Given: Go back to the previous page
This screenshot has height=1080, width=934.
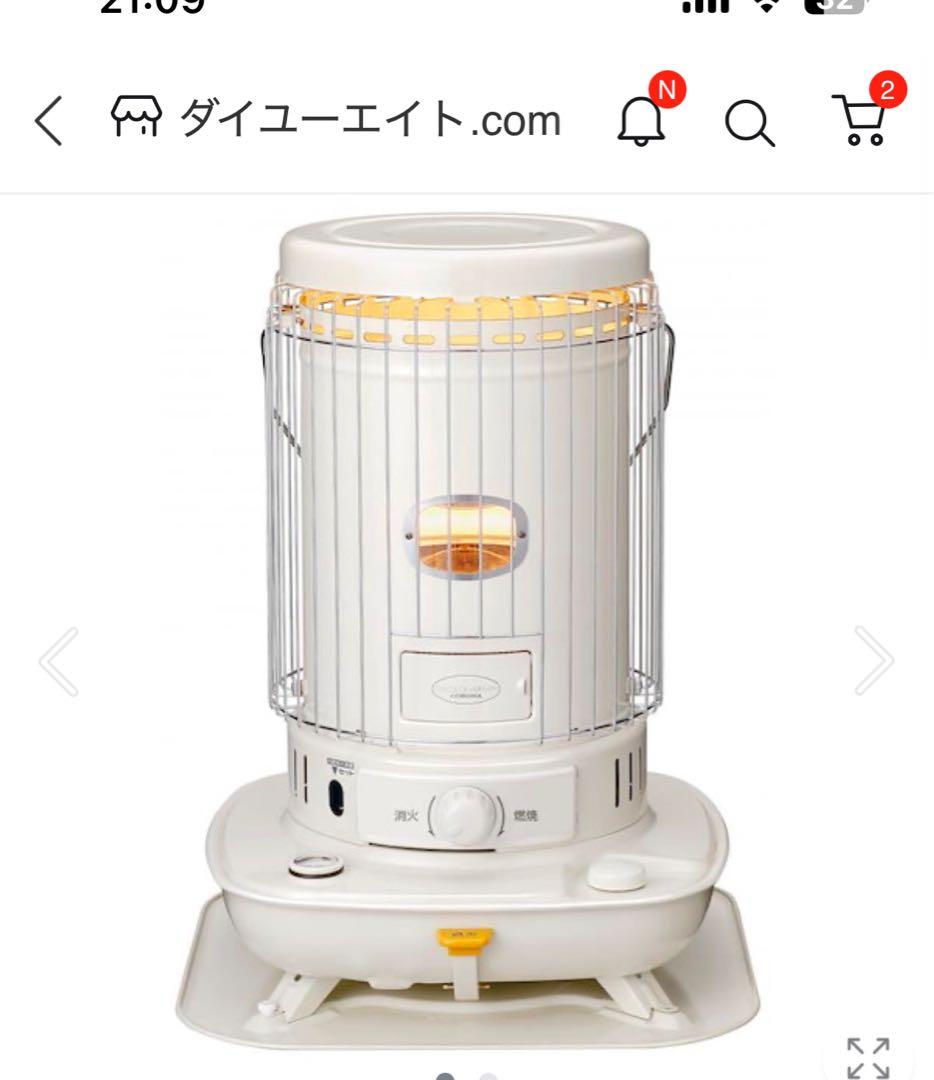Looking at the screenshot, I should click(x=48, y=122).
